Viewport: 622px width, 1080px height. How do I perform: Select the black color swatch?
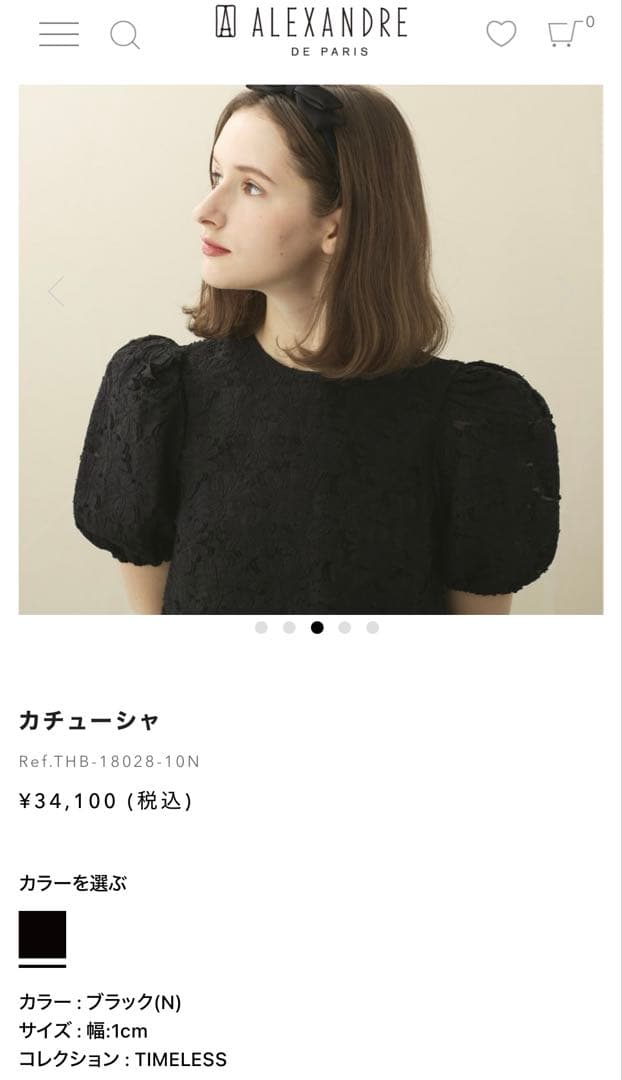pos(42,935)
